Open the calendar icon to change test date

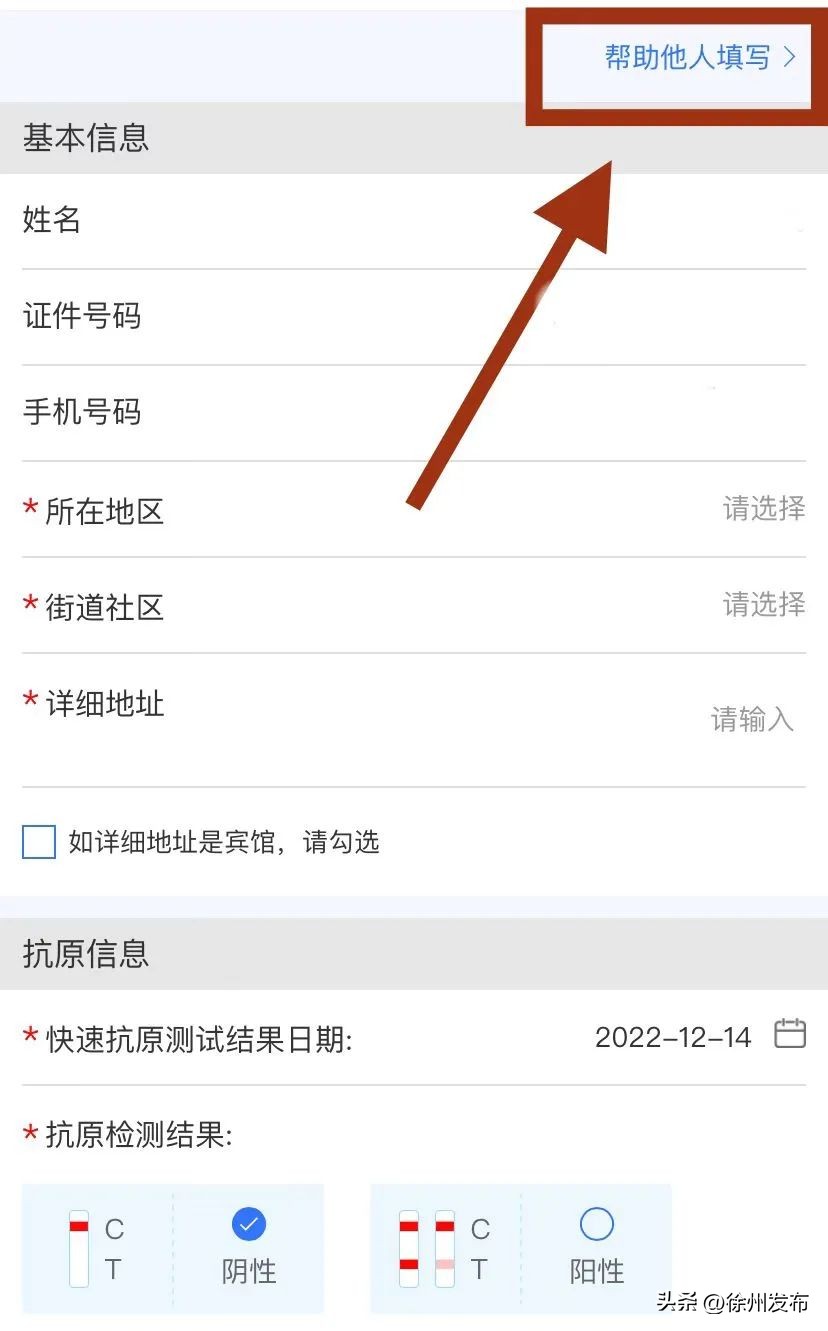click(x=789, y=1036)
